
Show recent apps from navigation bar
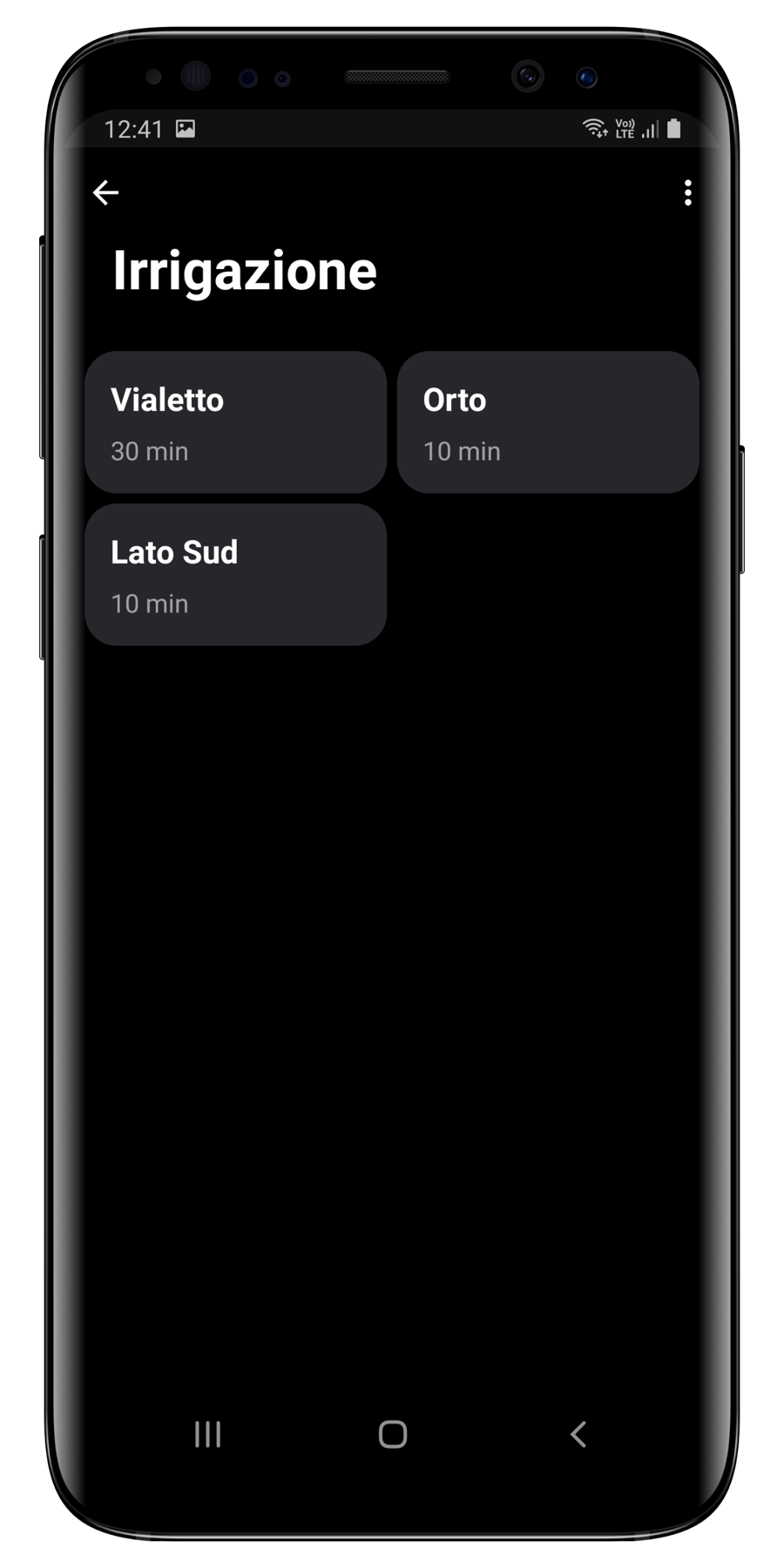[207, 1434]
